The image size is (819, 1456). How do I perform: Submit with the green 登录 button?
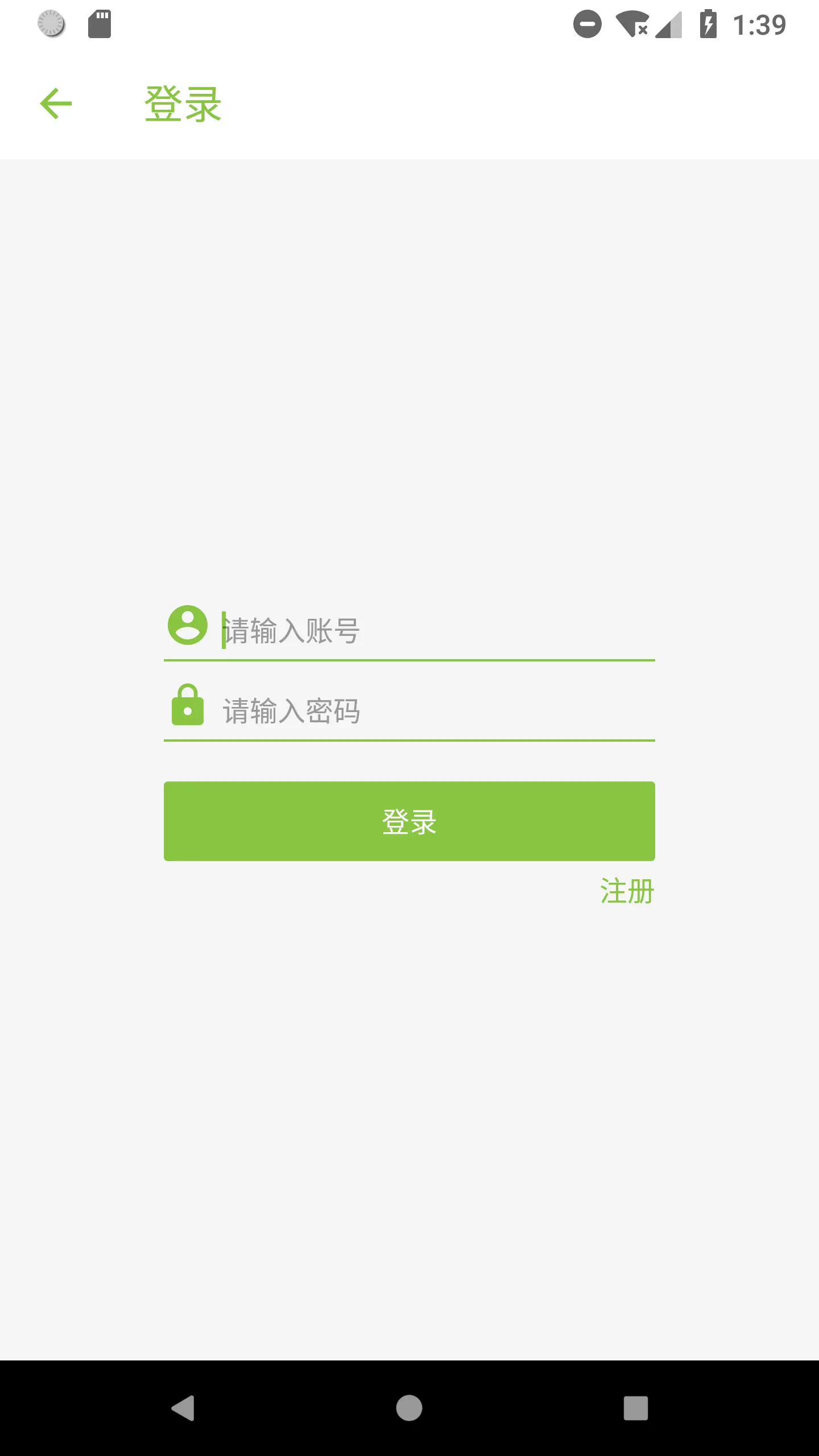pos(409,821)
